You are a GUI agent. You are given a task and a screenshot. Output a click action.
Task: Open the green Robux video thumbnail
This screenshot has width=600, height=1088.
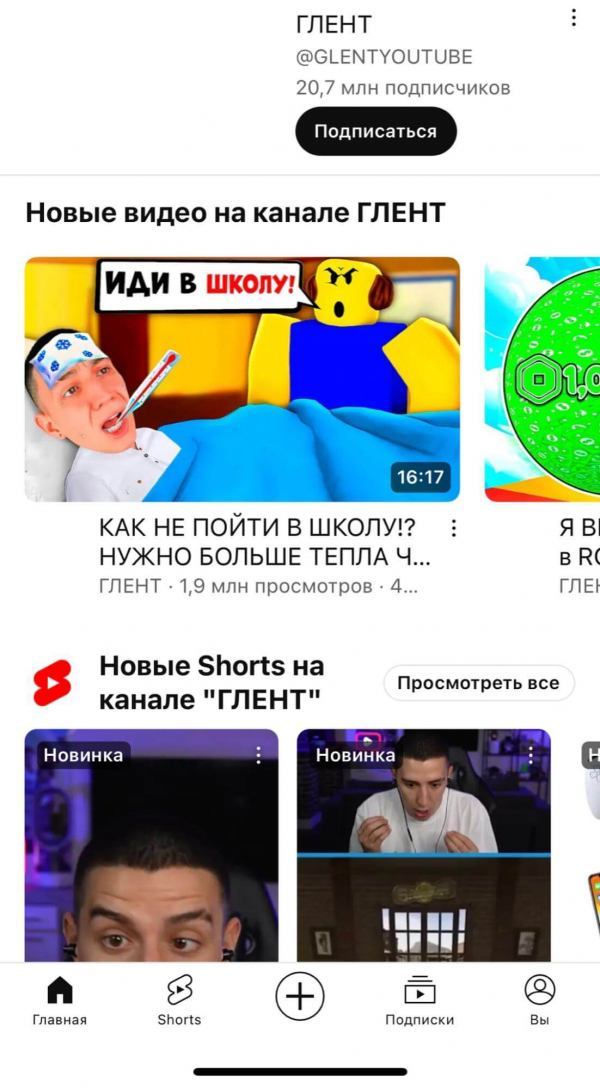(545, 379)
